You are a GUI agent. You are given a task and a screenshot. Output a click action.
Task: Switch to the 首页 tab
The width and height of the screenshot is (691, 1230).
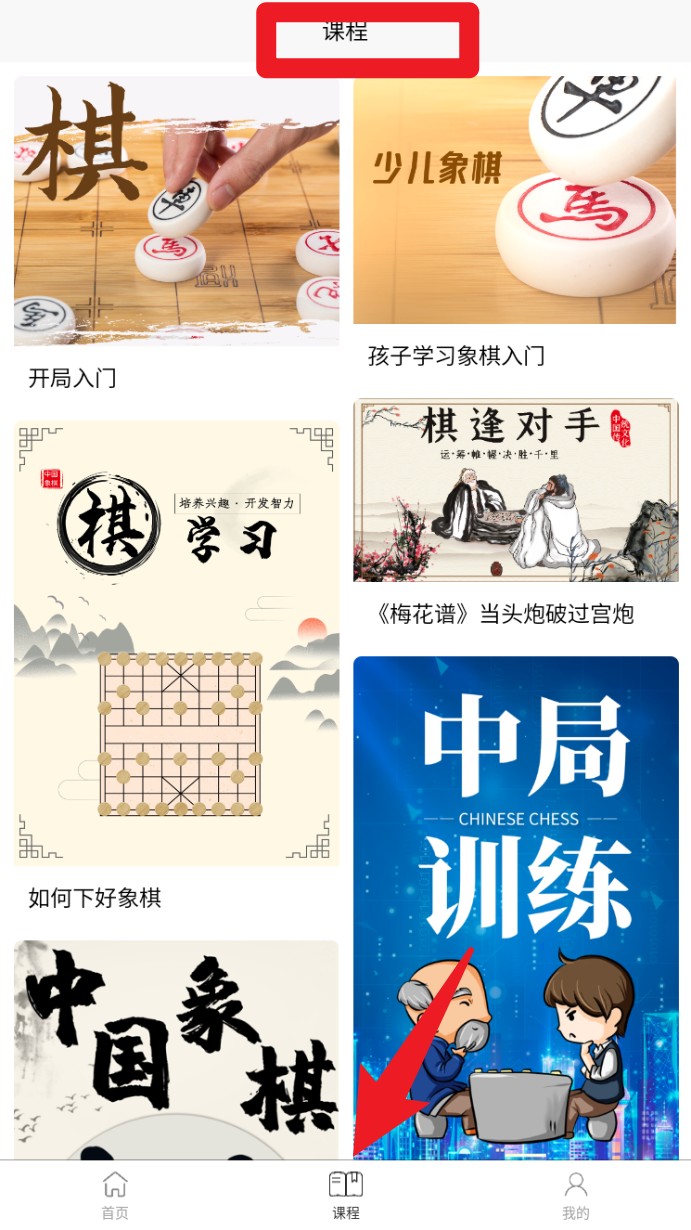(115, 1196)
